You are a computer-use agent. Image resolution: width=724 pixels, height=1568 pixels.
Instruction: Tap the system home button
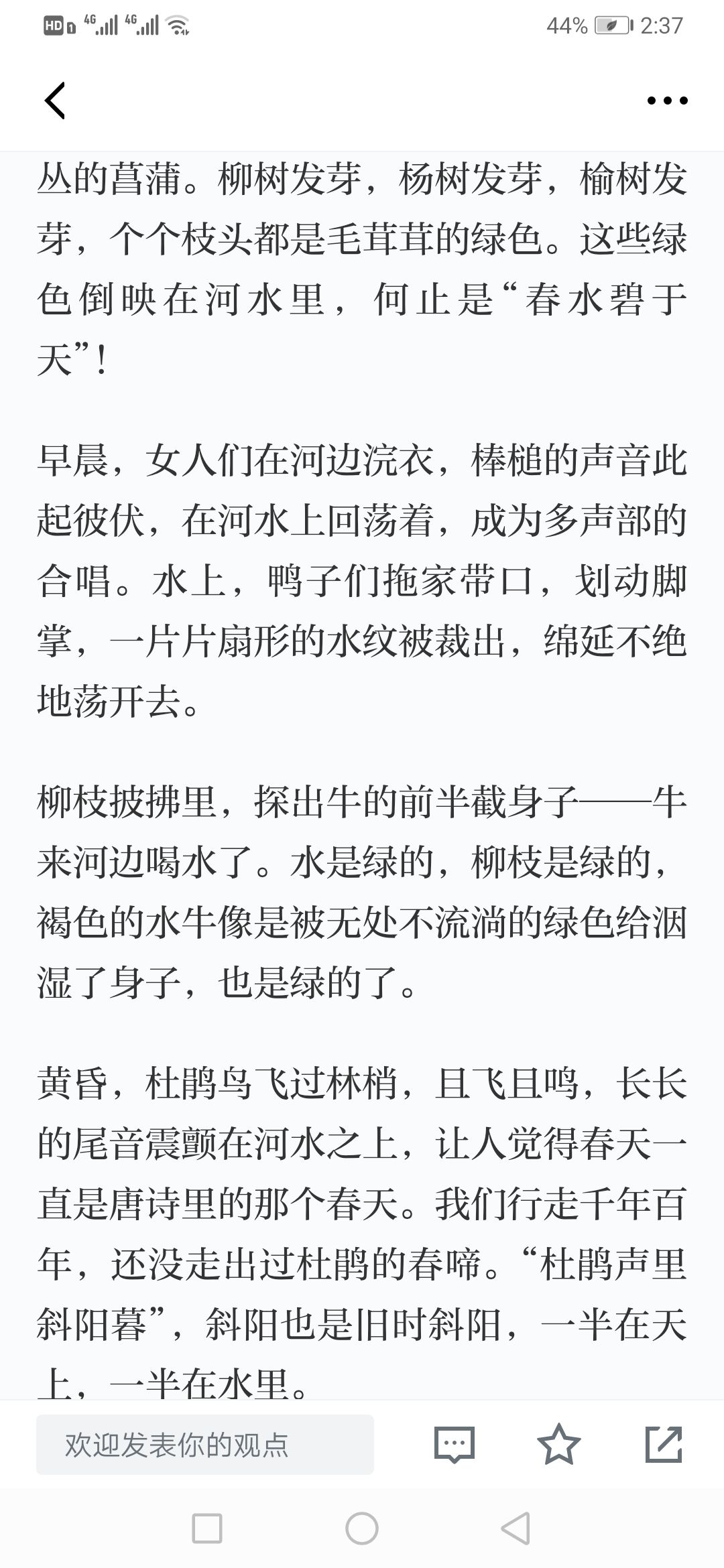tap(362, 1528)
